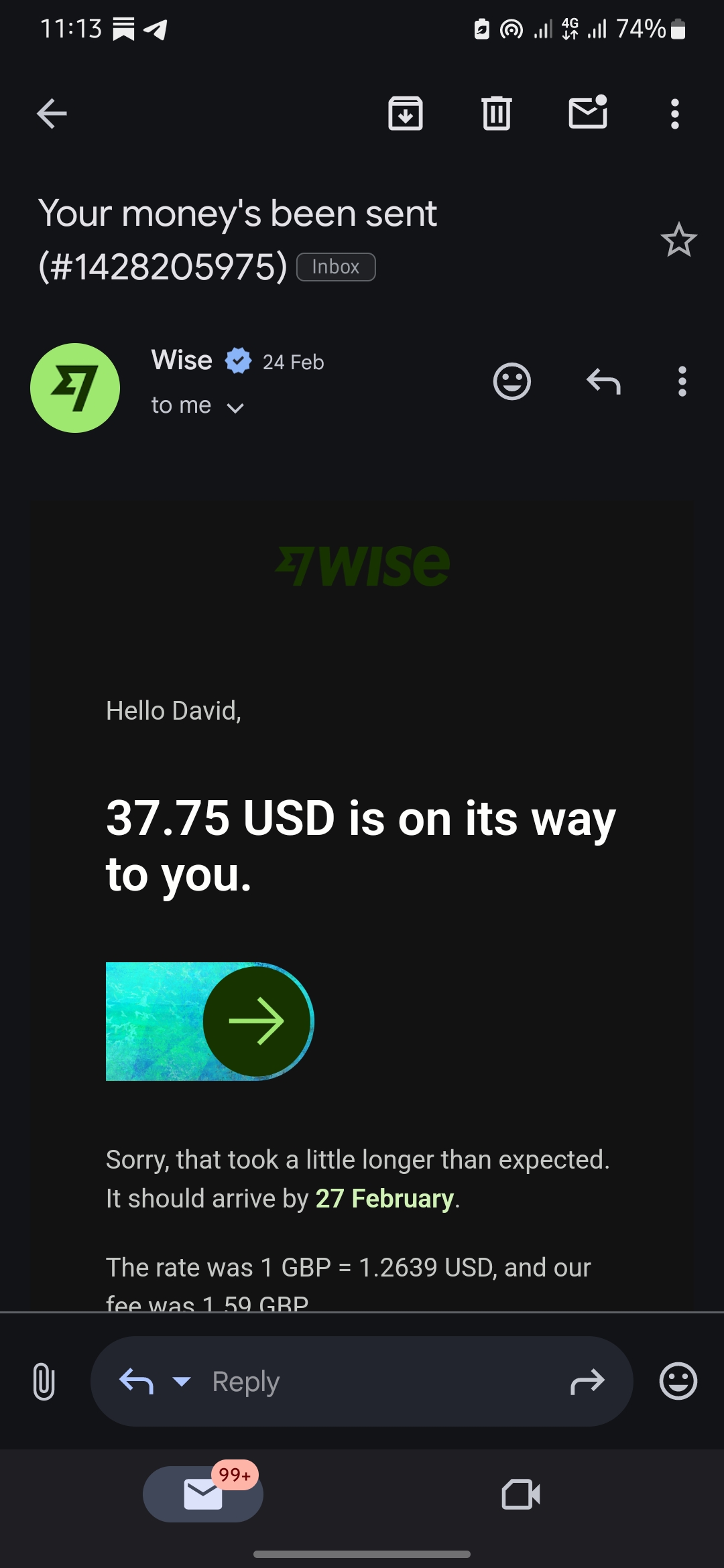Open the top-bar overflow menu
724x1568 pixels.
[x=675, y=113]
